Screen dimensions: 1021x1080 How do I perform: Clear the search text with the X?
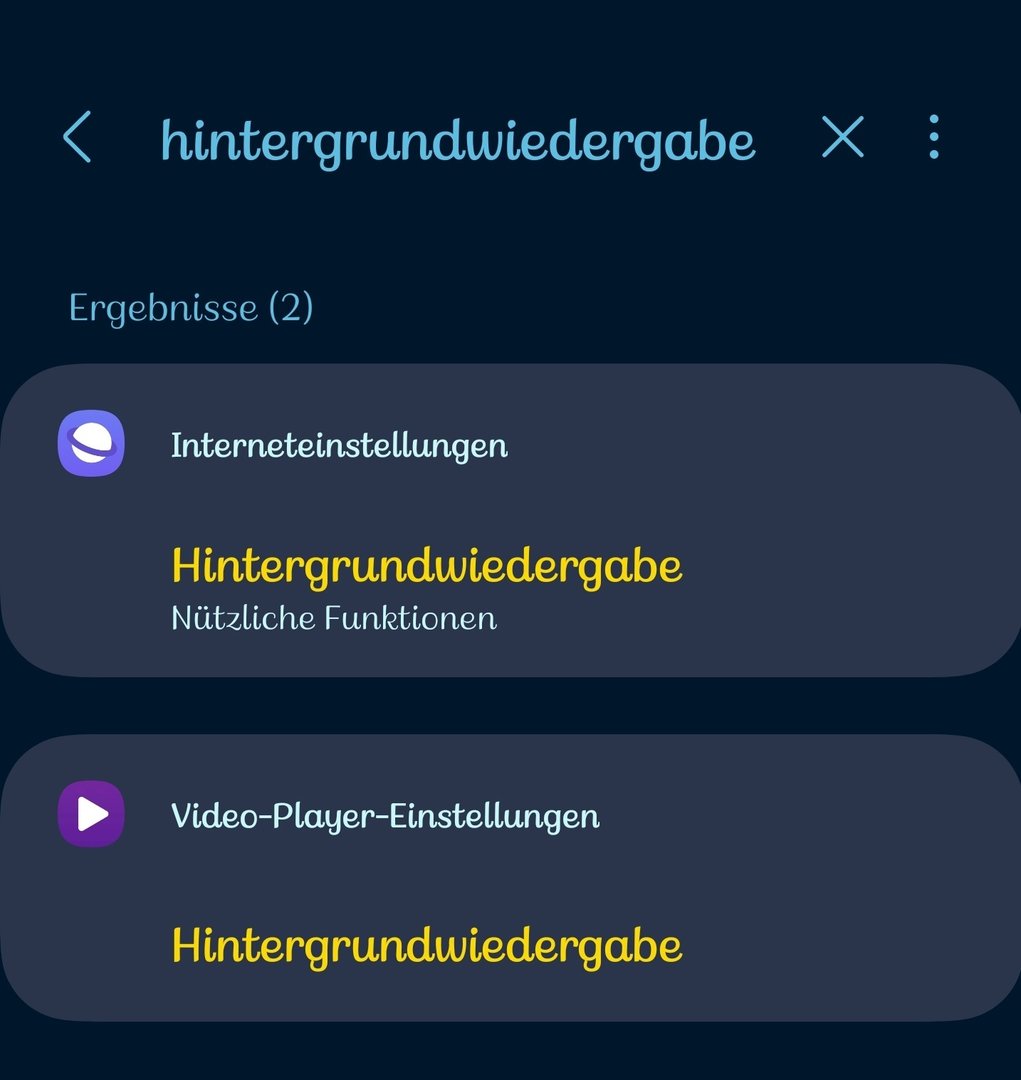(x=842, y=137)
